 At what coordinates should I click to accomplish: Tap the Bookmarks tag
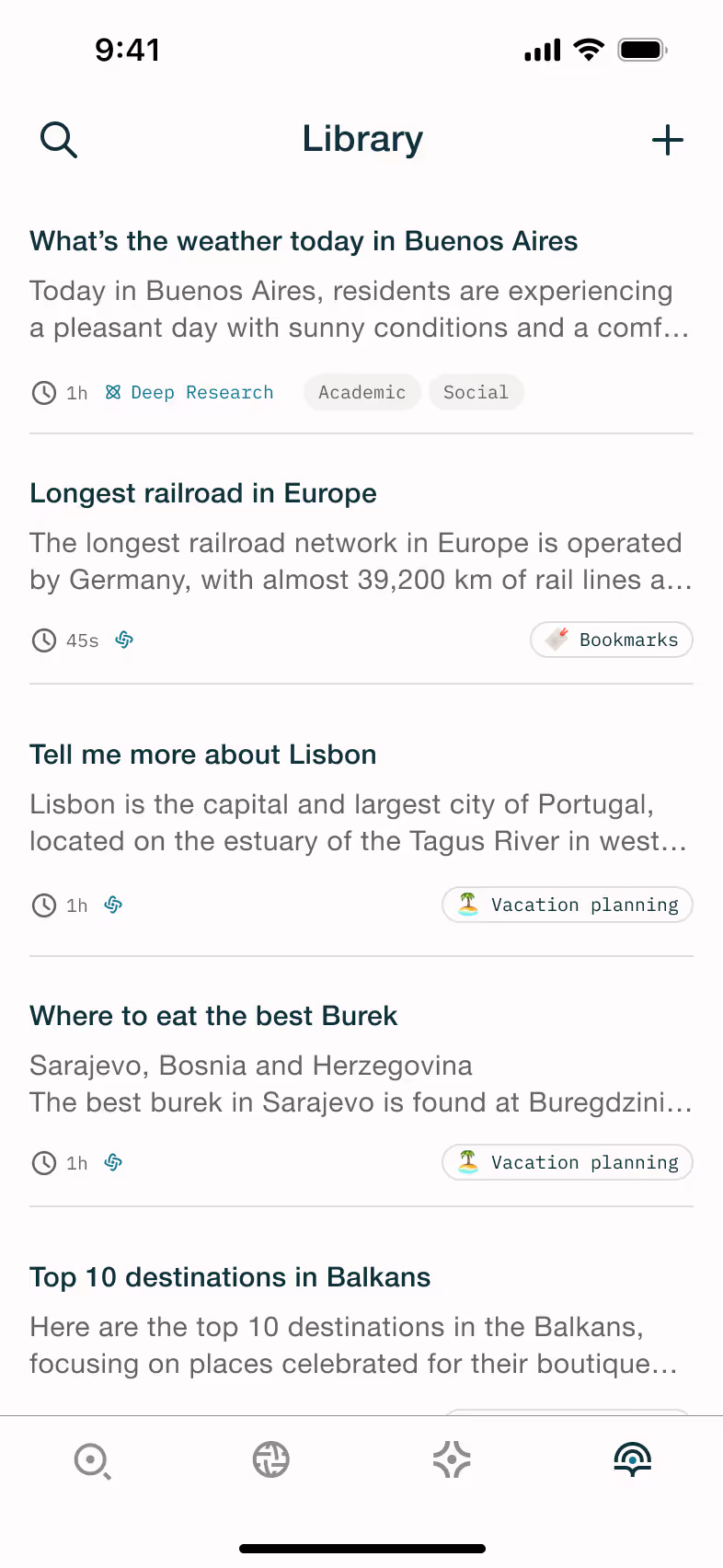(x=612, y=640)
